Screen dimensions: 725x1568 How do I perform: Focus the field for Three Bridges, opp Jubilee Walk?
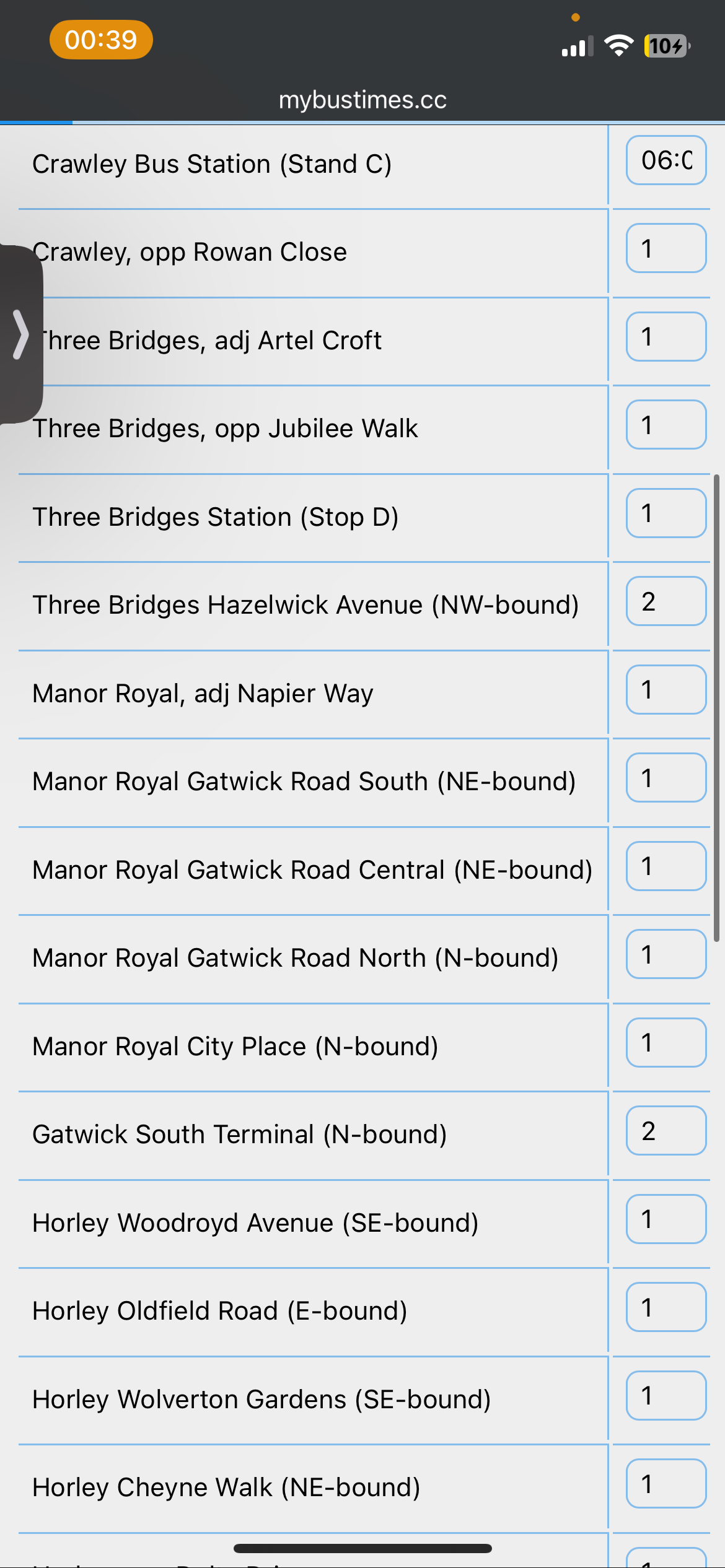666,425
